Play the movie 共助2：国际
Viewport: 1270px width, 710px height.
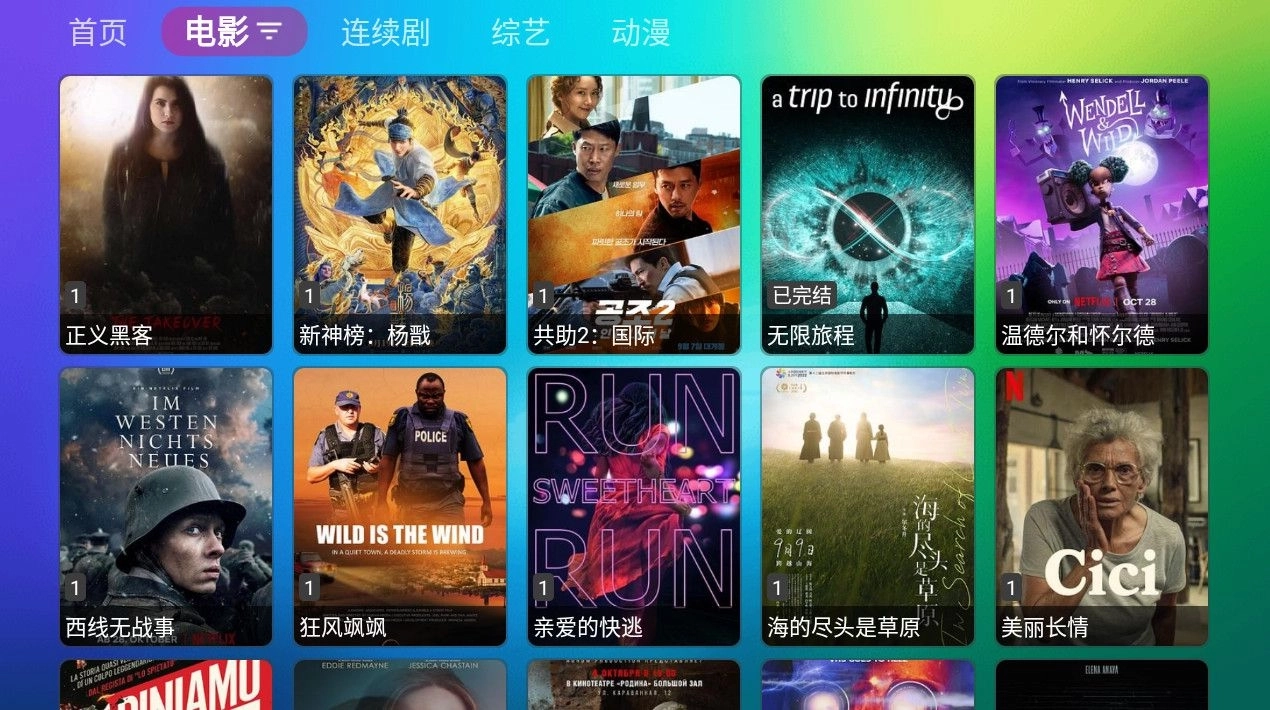click(x=634, y=214)
